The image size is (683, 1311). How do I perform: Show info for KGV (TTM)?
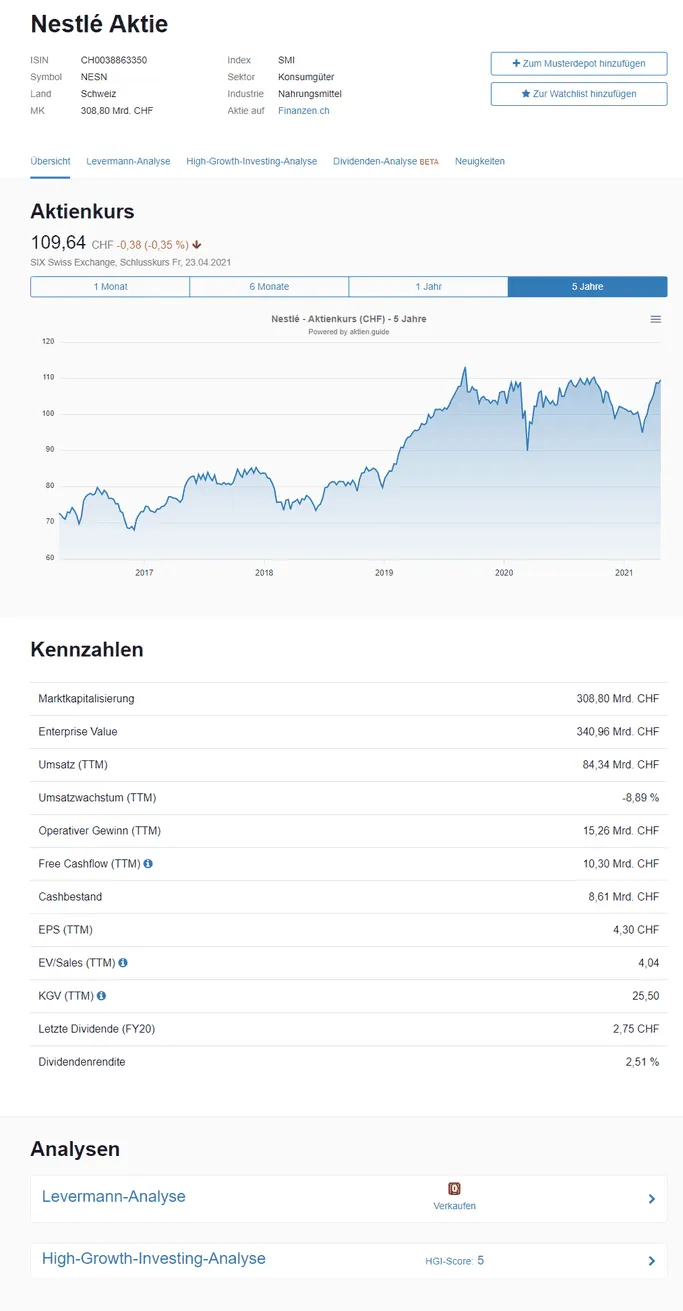(101, 996)
